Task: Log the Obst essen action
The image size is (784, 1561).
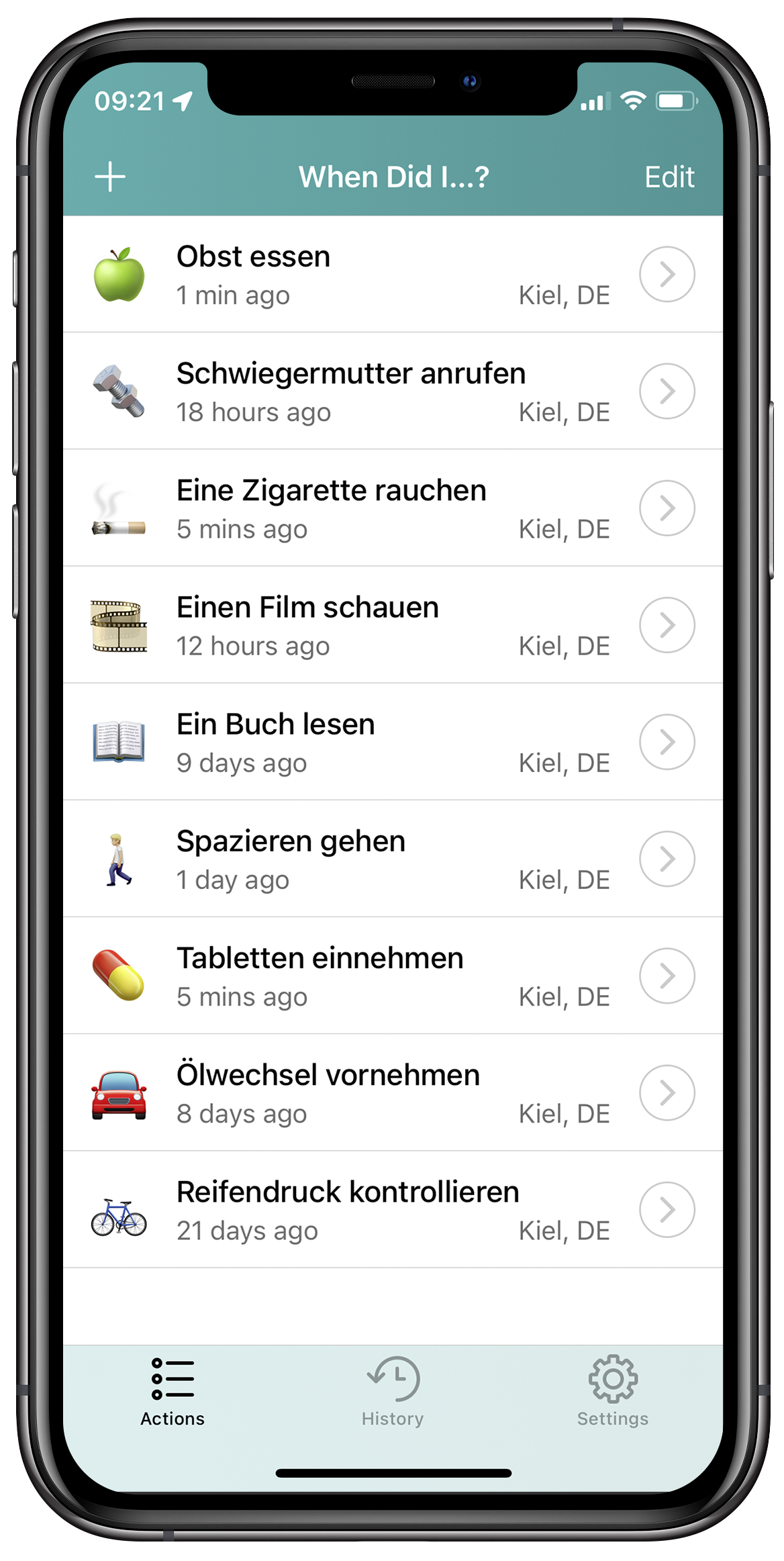Action: pos(349,275)
